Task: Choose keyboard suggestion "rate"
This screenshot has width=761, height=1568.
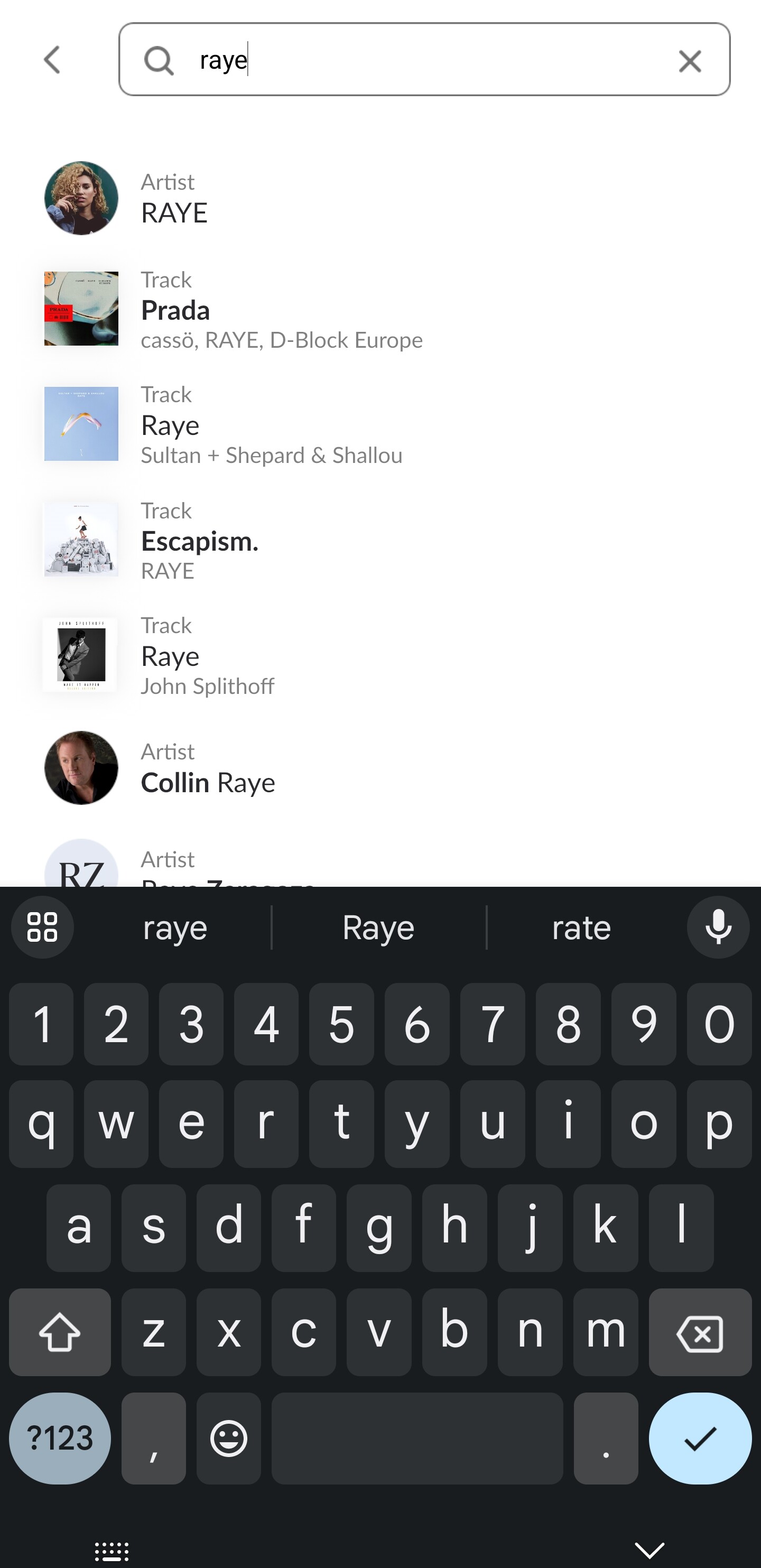Action: click(581, 927)
